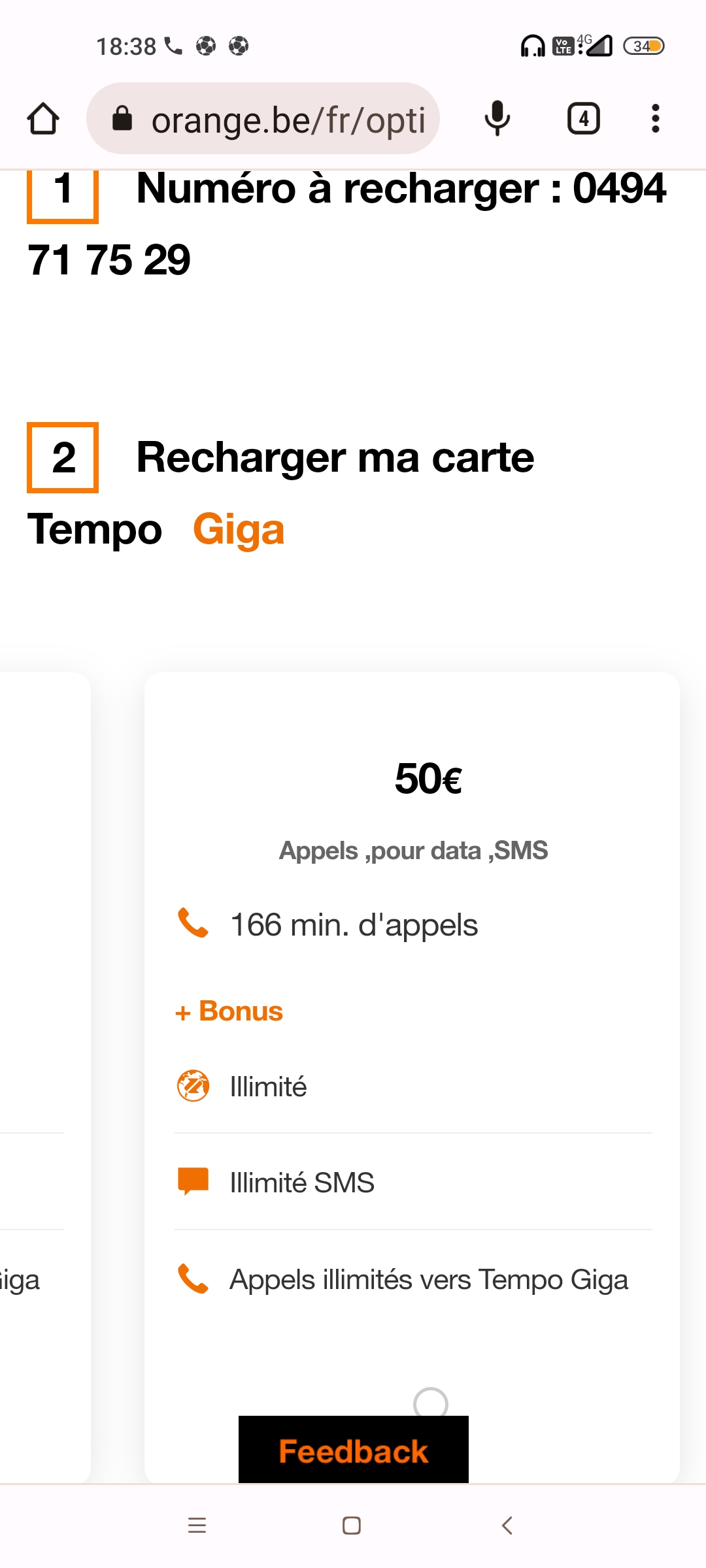
Task: Tap the browser home icon
Action: [43, 119]
